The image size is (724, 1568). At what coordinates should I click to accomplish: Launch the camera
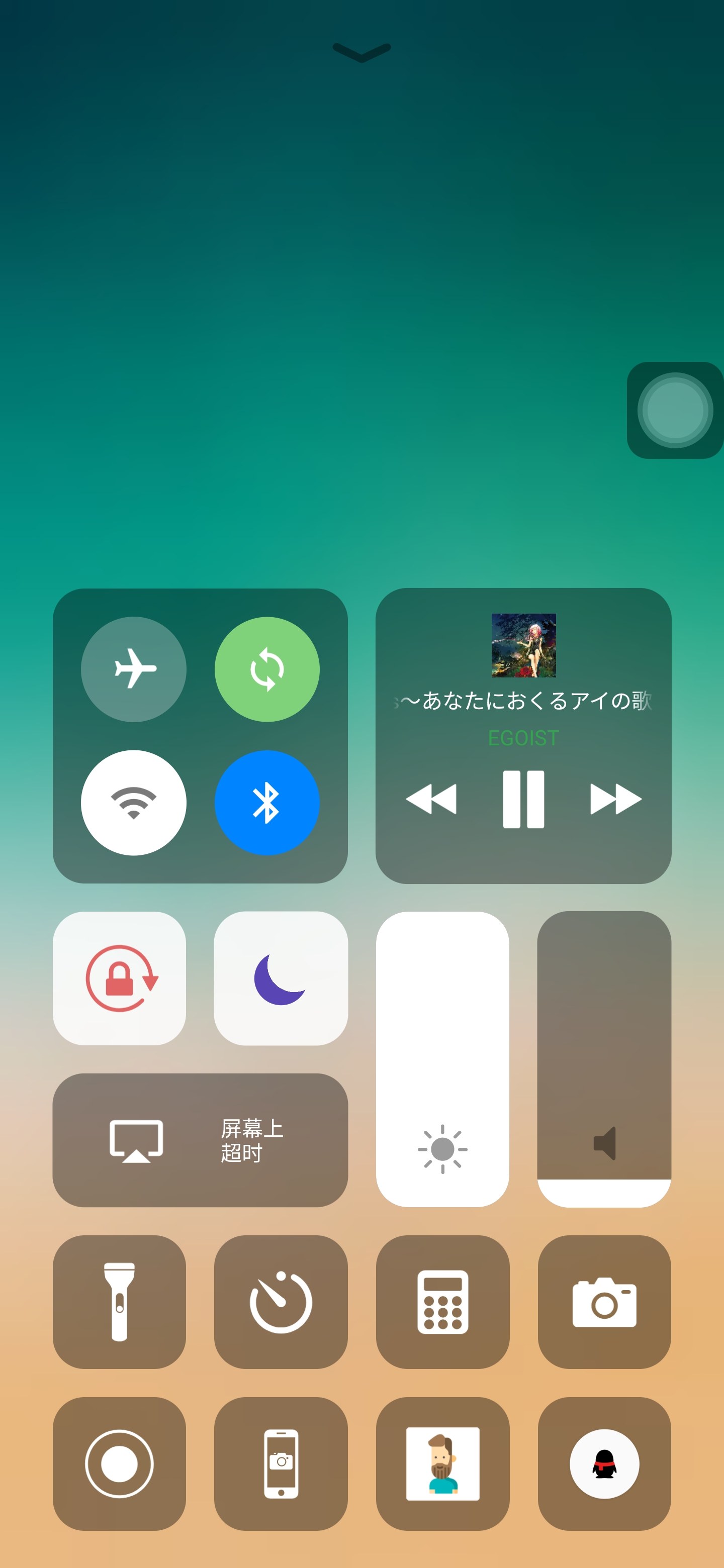point(604,1302)
